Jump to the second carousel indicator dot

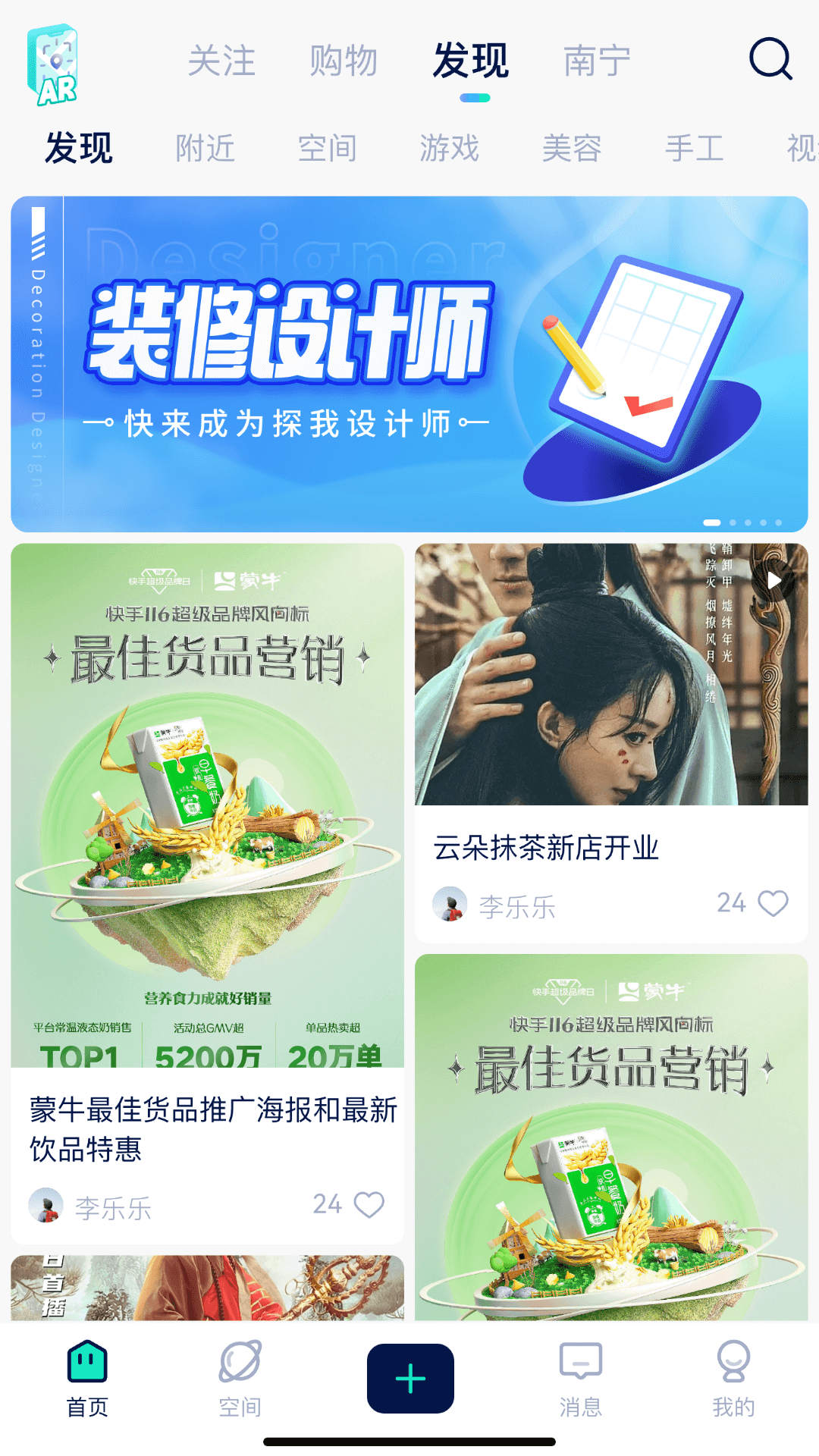point(734,522)
